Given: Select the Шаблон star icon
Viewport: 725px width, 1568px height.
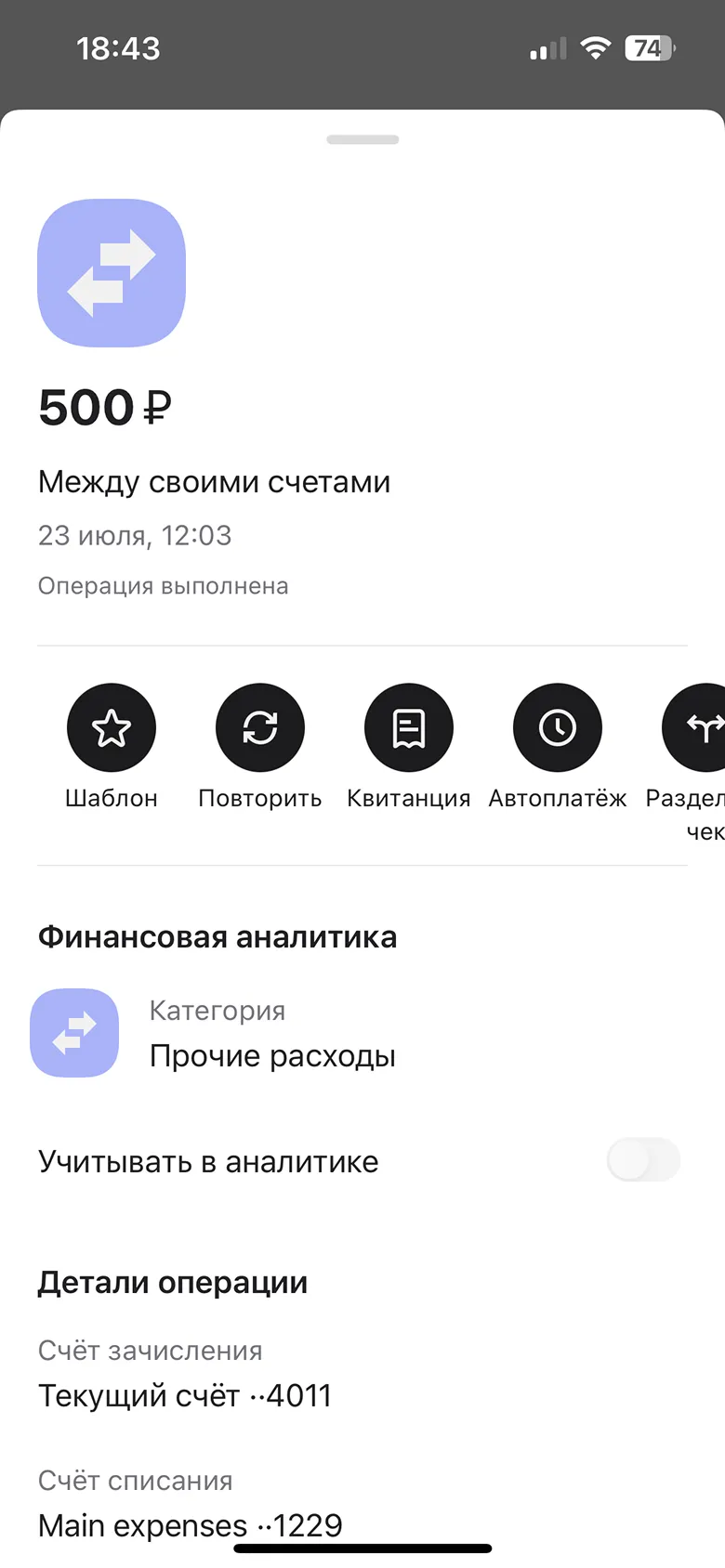Looking at the screenshot, I should (112, 727).
